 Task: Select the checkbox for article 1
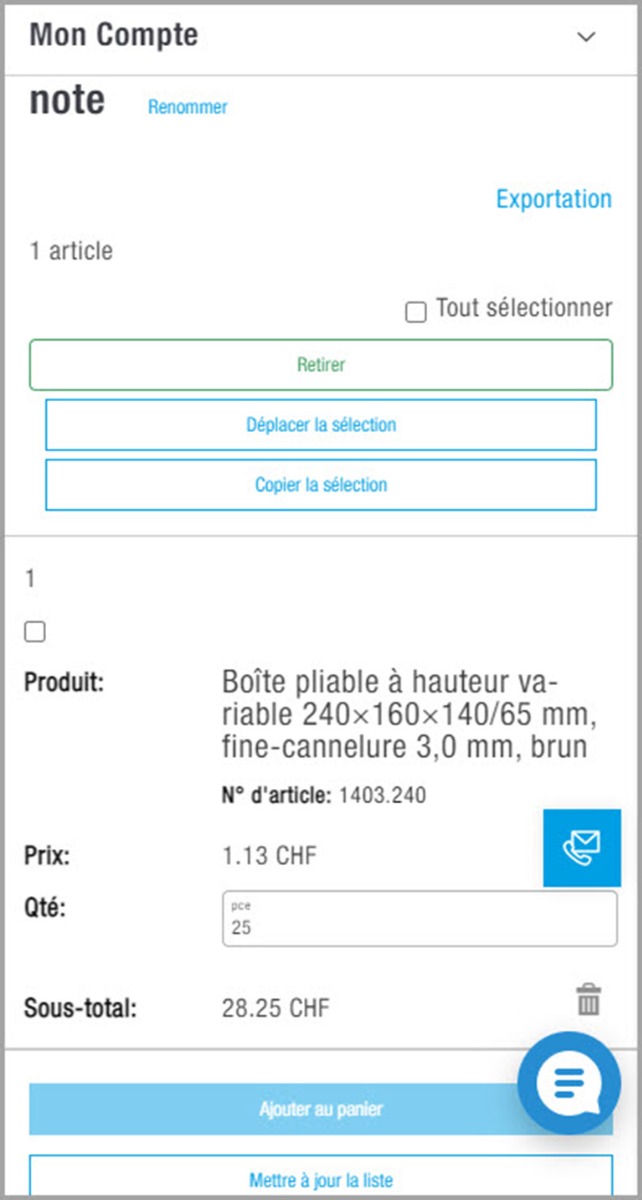coord(35,632)
